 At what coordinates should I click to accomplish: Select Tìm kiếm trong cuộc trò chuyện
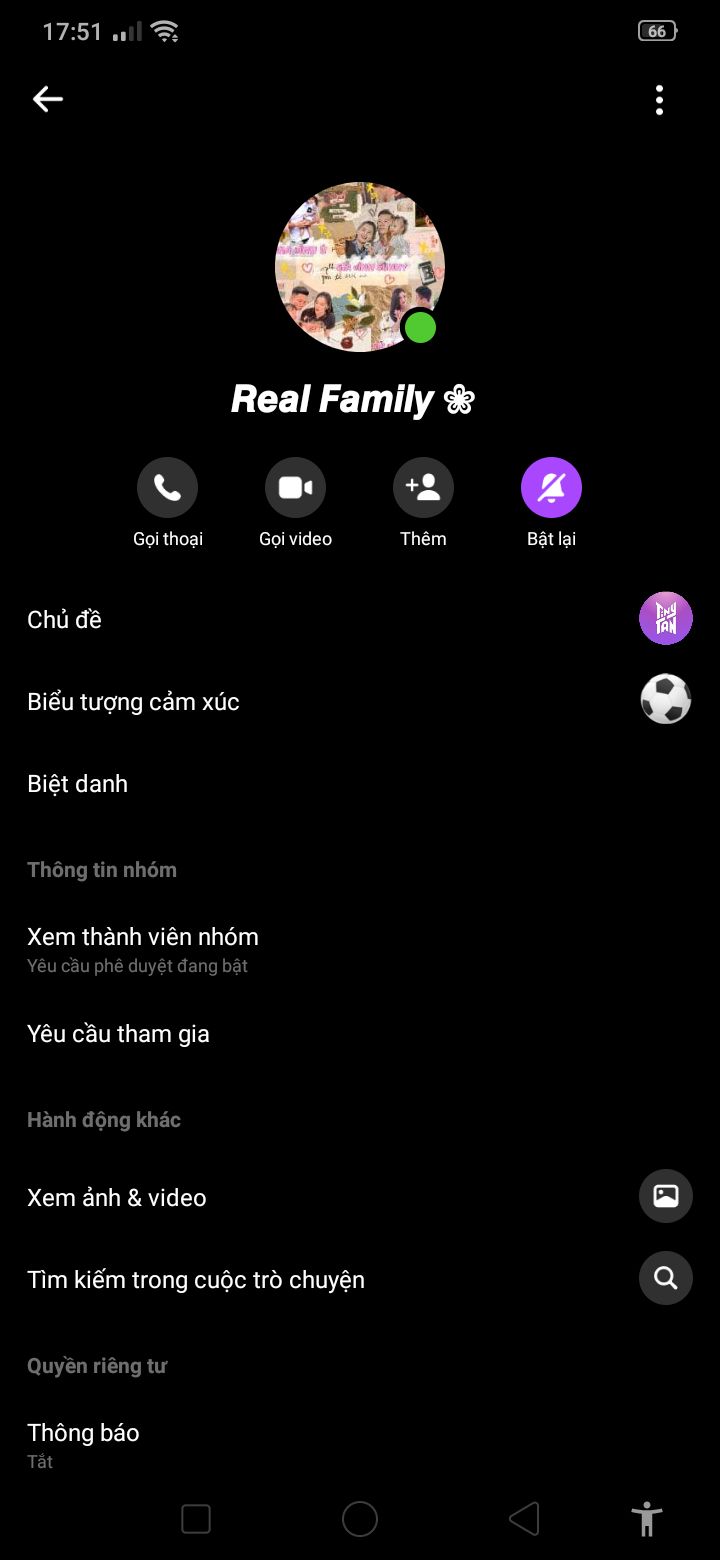pyautogui.click(x=360, y=1279)
